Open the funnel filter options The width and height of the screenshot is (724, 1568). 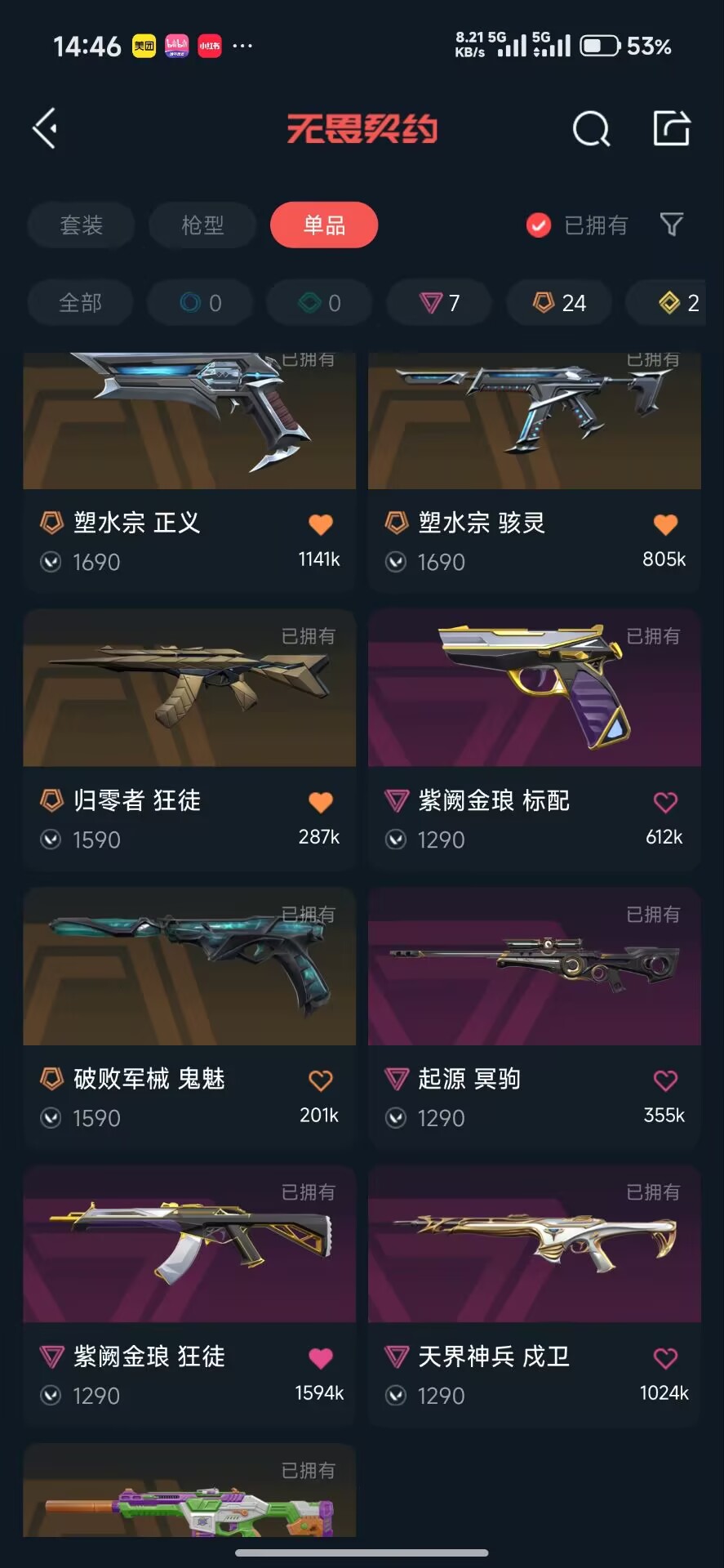(671, 224)
